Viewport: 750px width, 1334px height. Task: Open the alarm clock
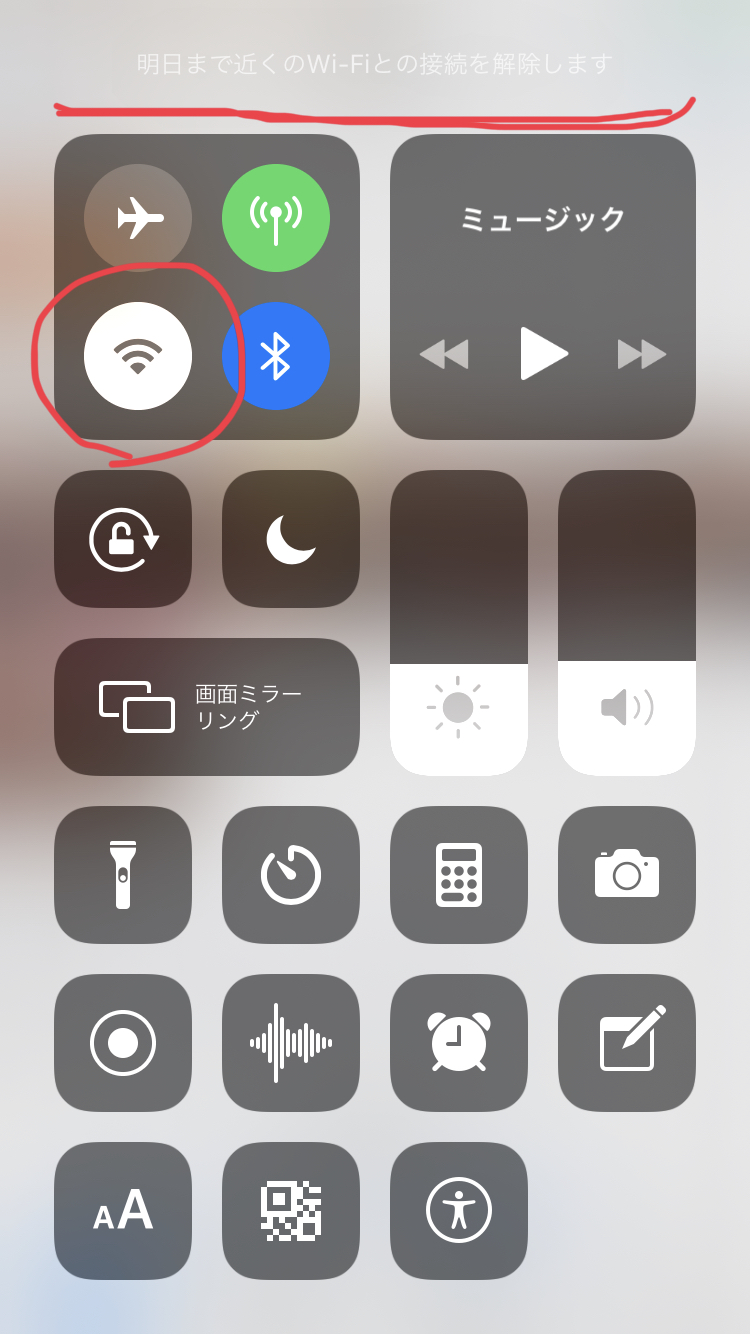coord(459,1043)
